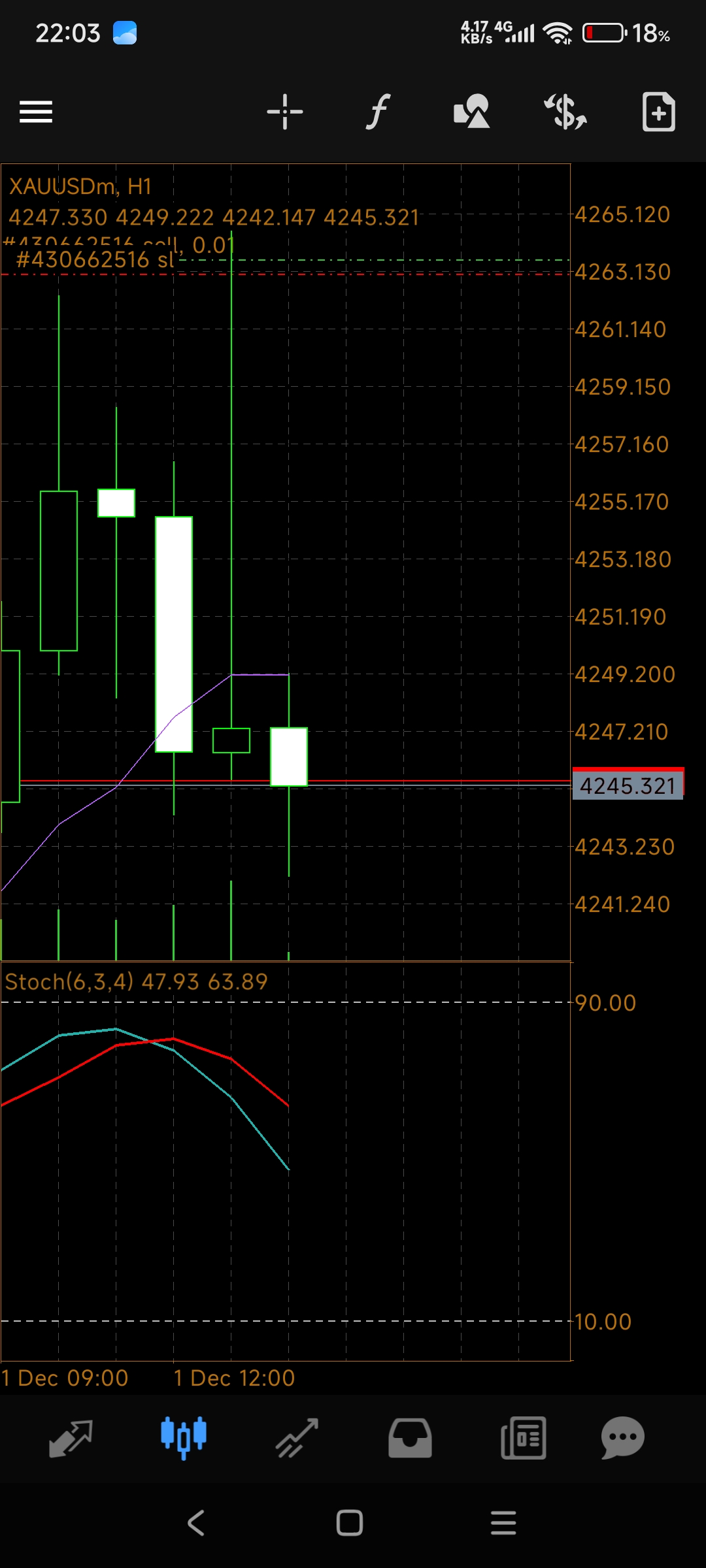
Task: Return to the home screen
Action: click(350, 1523)
